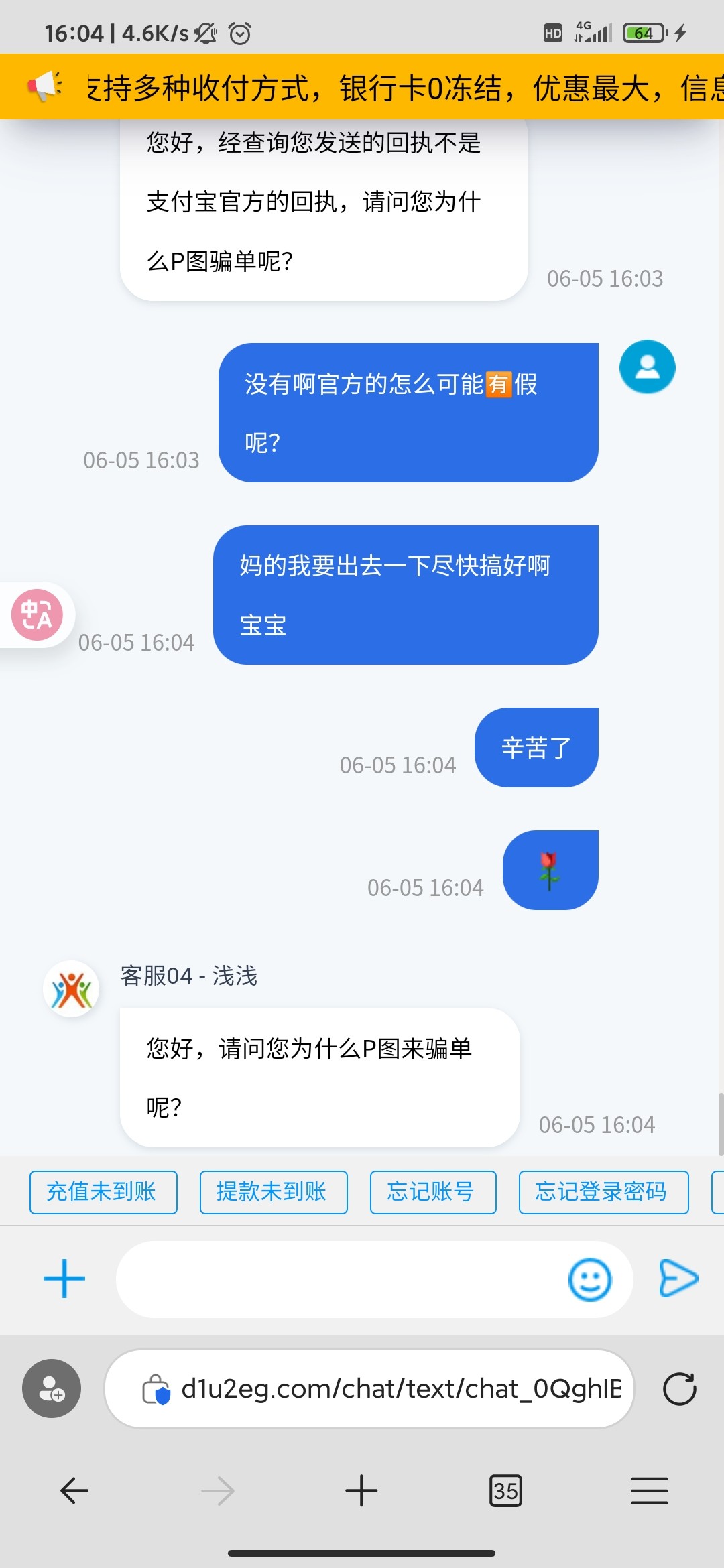This screenshot has height=1568, width=724.
Task: Choose the 忘记账号 quick reply
Action: pyautogui.click(x=433, y=1192)
